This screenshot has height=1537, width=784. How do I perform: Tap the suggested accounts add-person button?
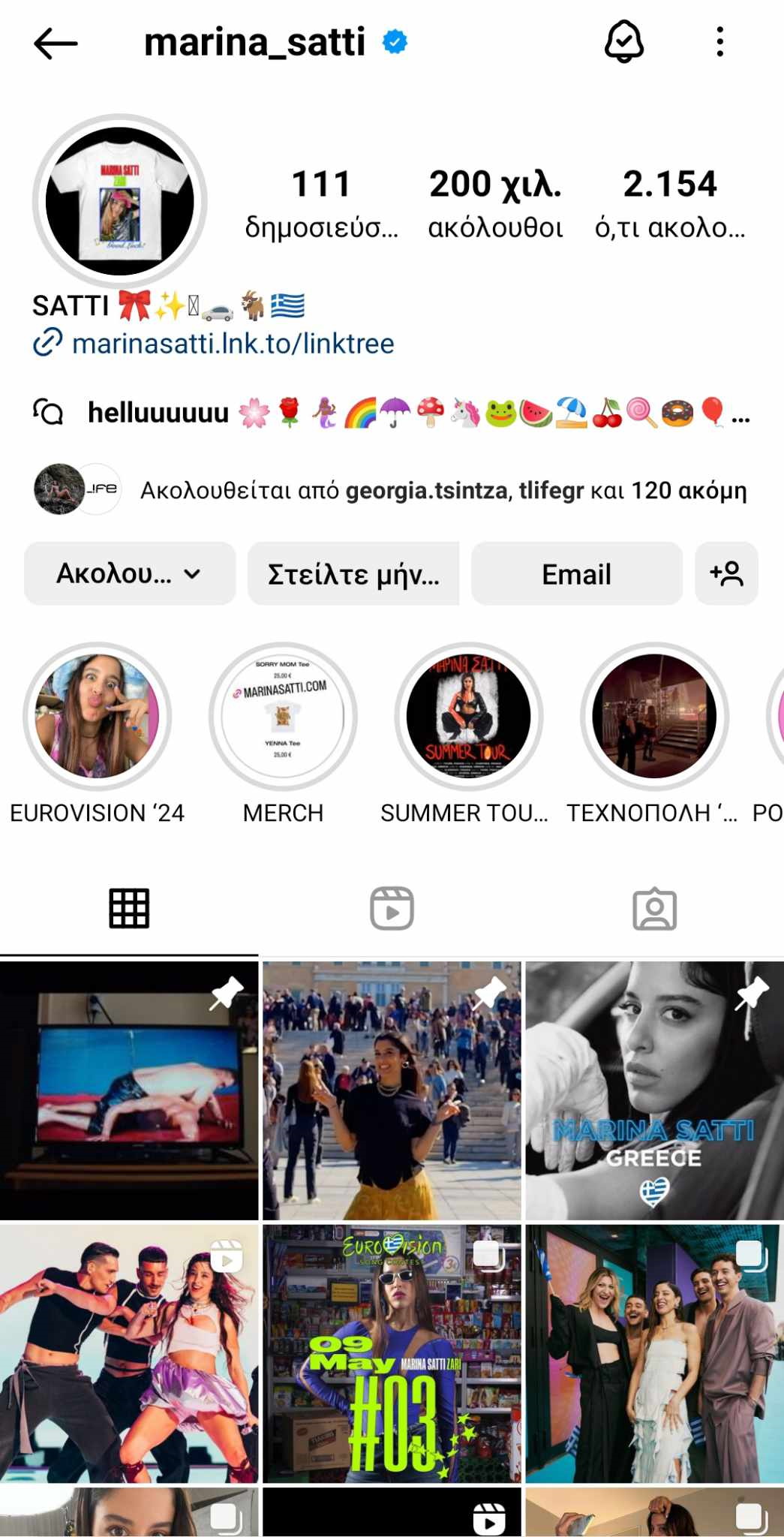tap(726, 574)
